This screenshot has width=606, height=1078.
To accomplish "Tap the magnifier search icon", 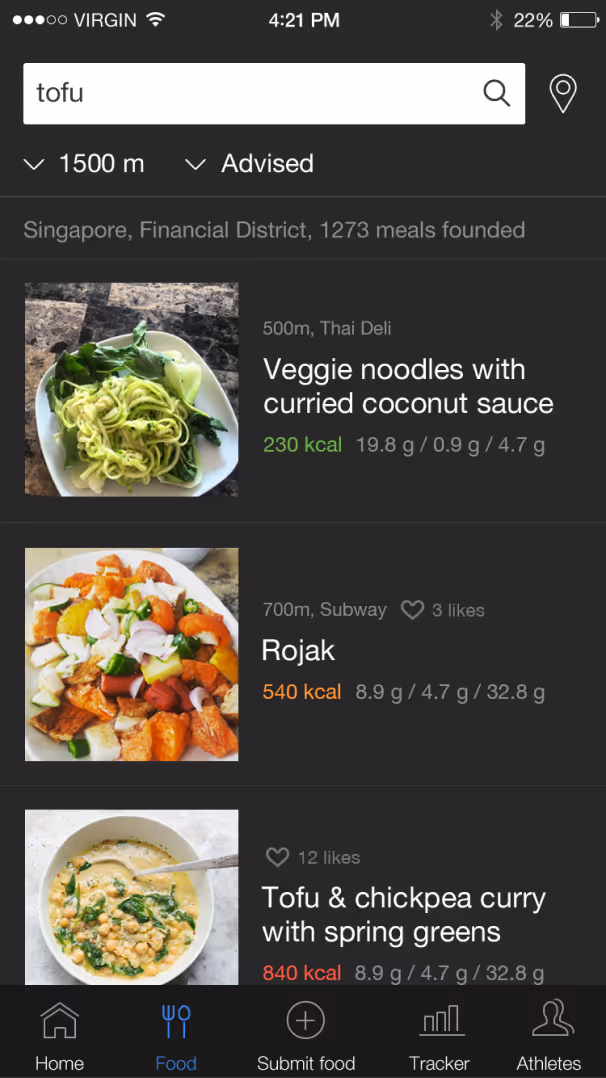I will pyautogui.click(x=496, y=94).
